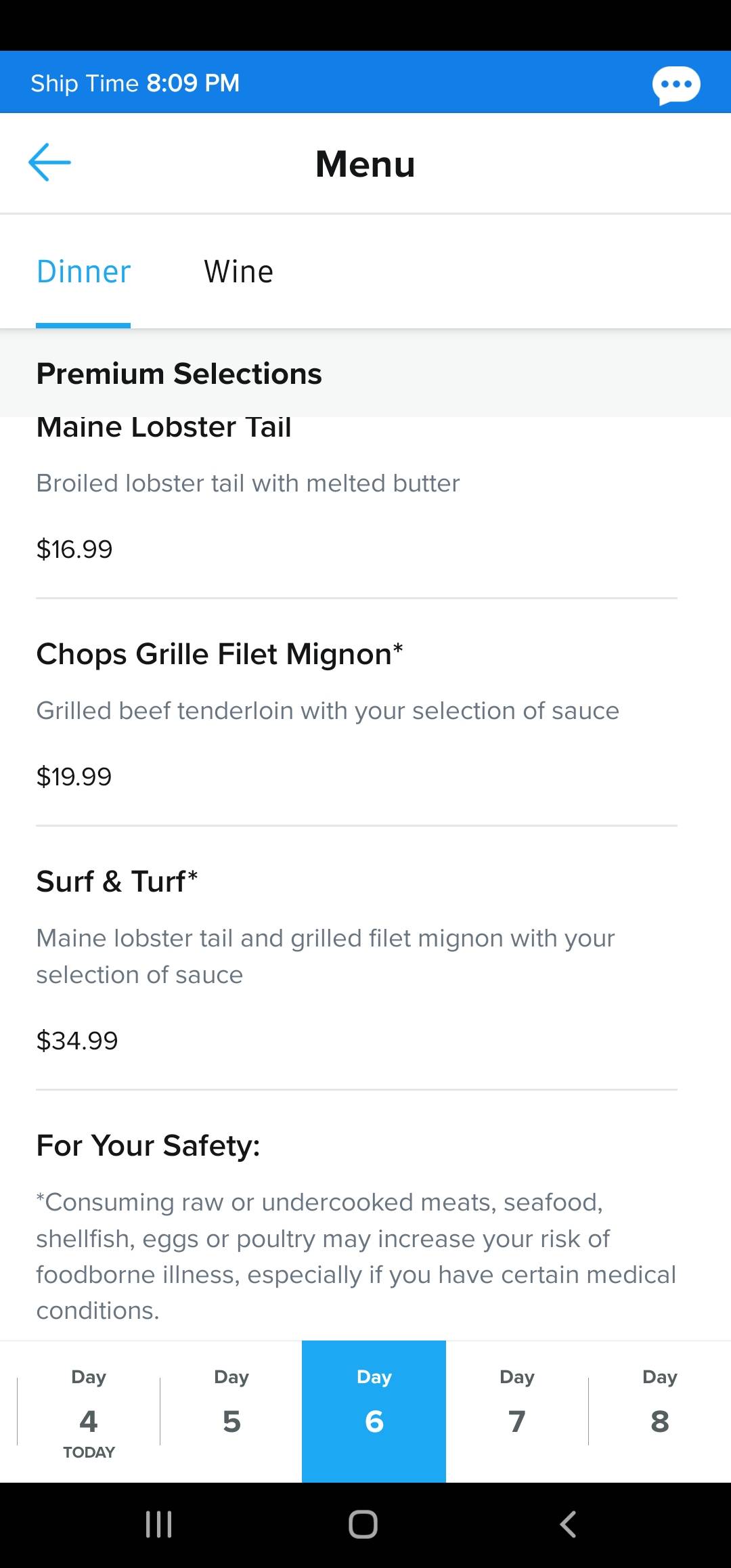
Task: Open recent apps from the navigation bar
Action: pyautogui.click(x=159, y=1525)
